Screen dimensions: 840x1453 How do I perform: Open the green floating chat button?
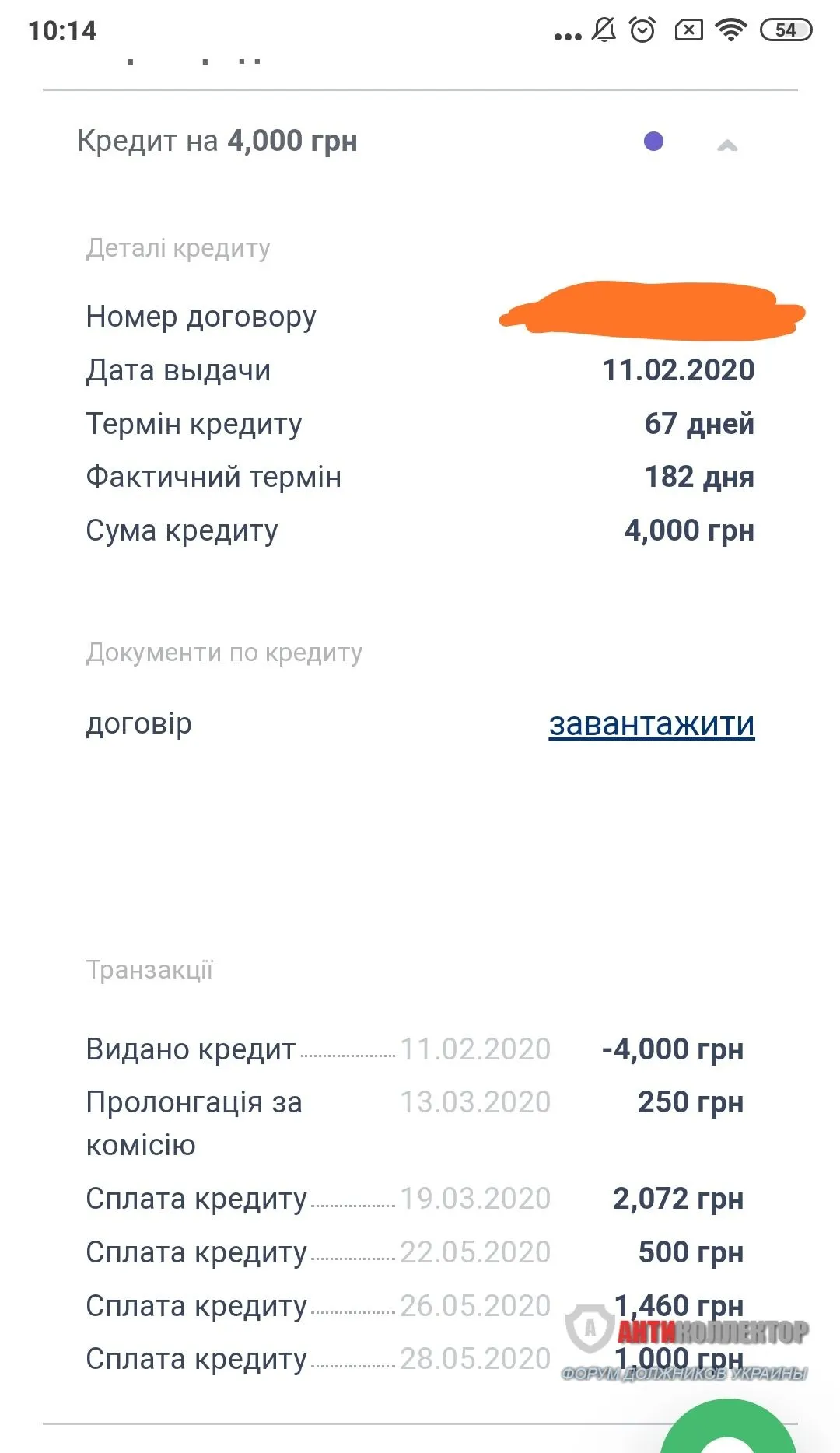pyautogui.click(x=727, y=1431)
